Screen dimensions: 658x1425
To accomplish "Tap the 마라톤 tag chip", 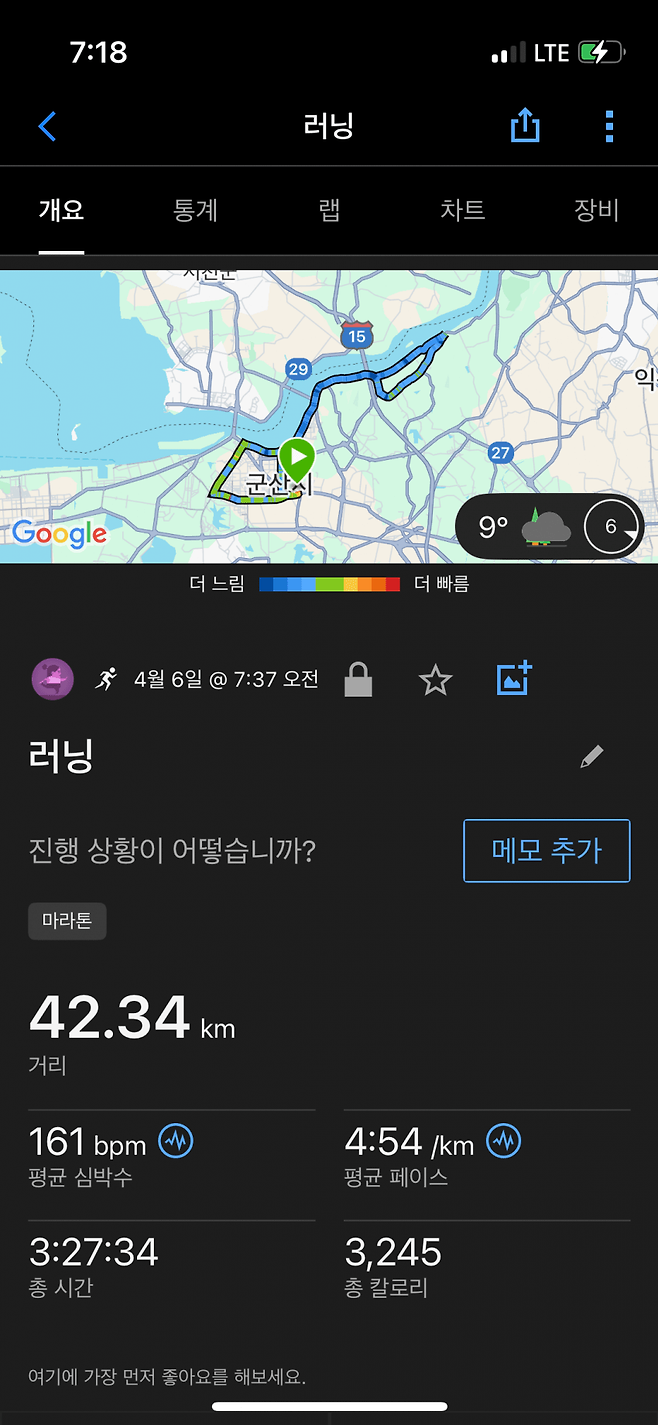I will [67, 921].
